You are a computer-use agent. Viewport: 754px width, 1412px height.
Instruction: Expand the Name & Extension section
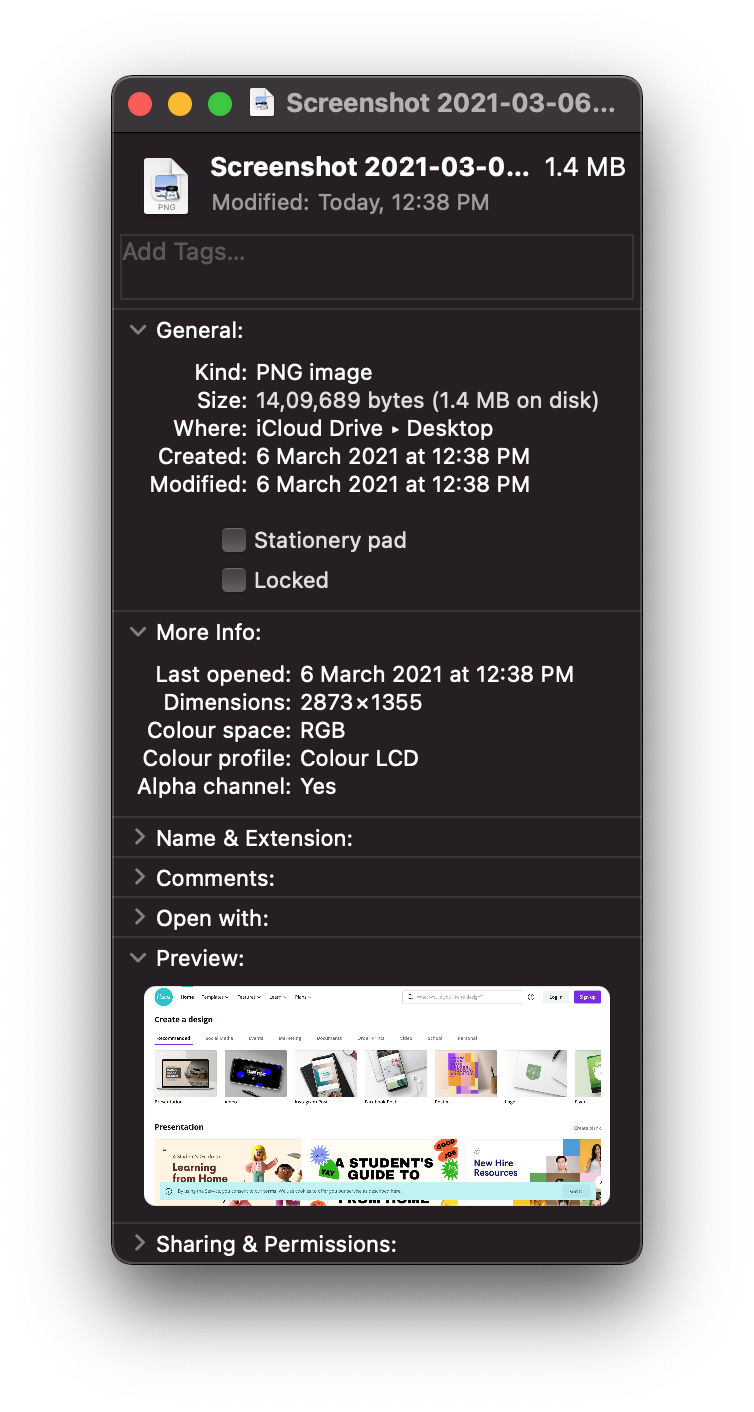[x=139, y=838]
